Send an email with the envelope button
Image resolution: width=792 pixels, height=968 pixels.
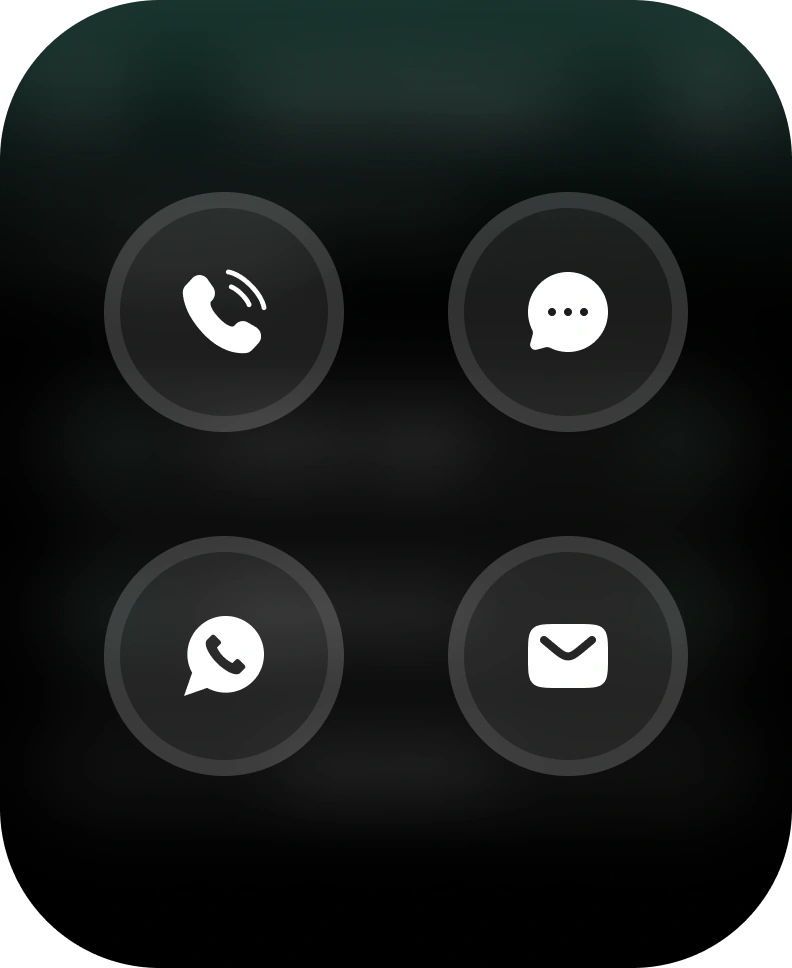[x=568, y=656]
